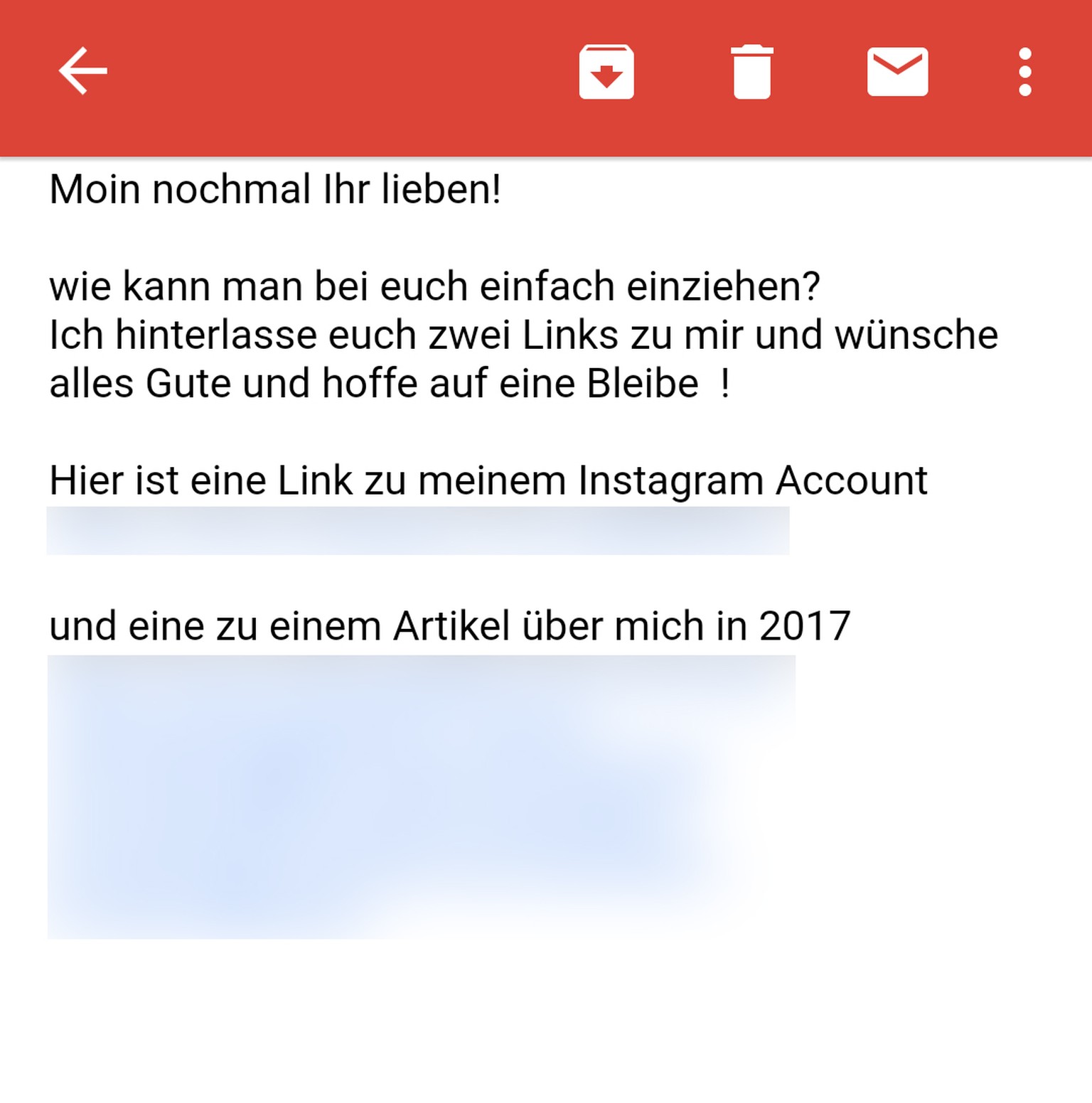Delete this email
Viewport: 1092px width, 1103px height.
[752, 72]
